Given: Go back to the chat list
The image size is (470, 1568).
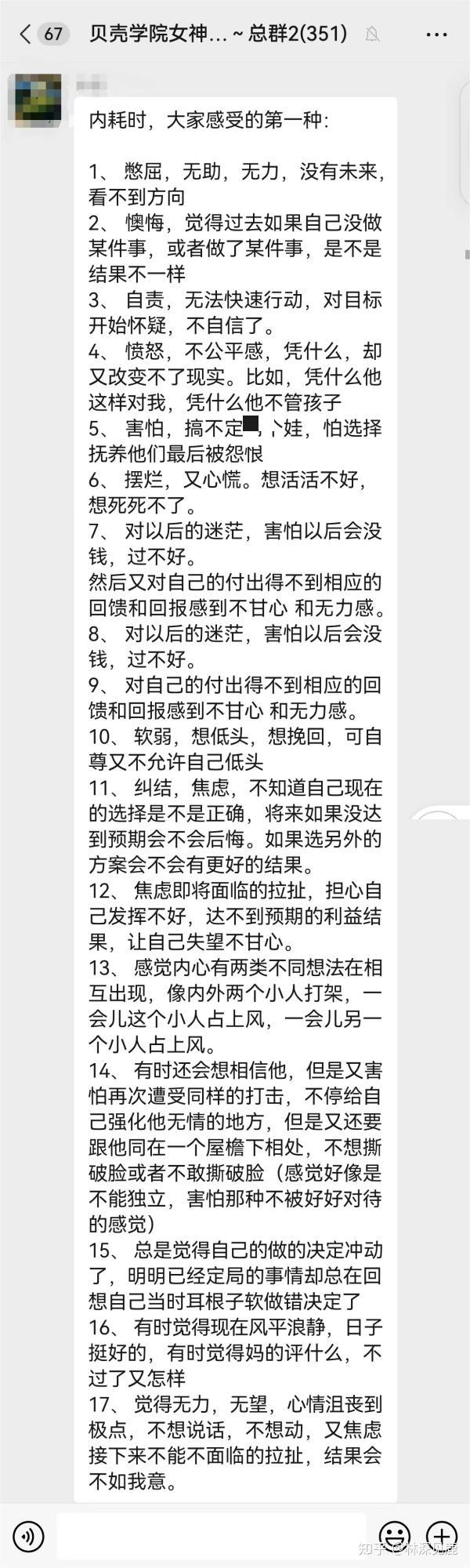Looking at the screenshot, I should coord(26,34).
